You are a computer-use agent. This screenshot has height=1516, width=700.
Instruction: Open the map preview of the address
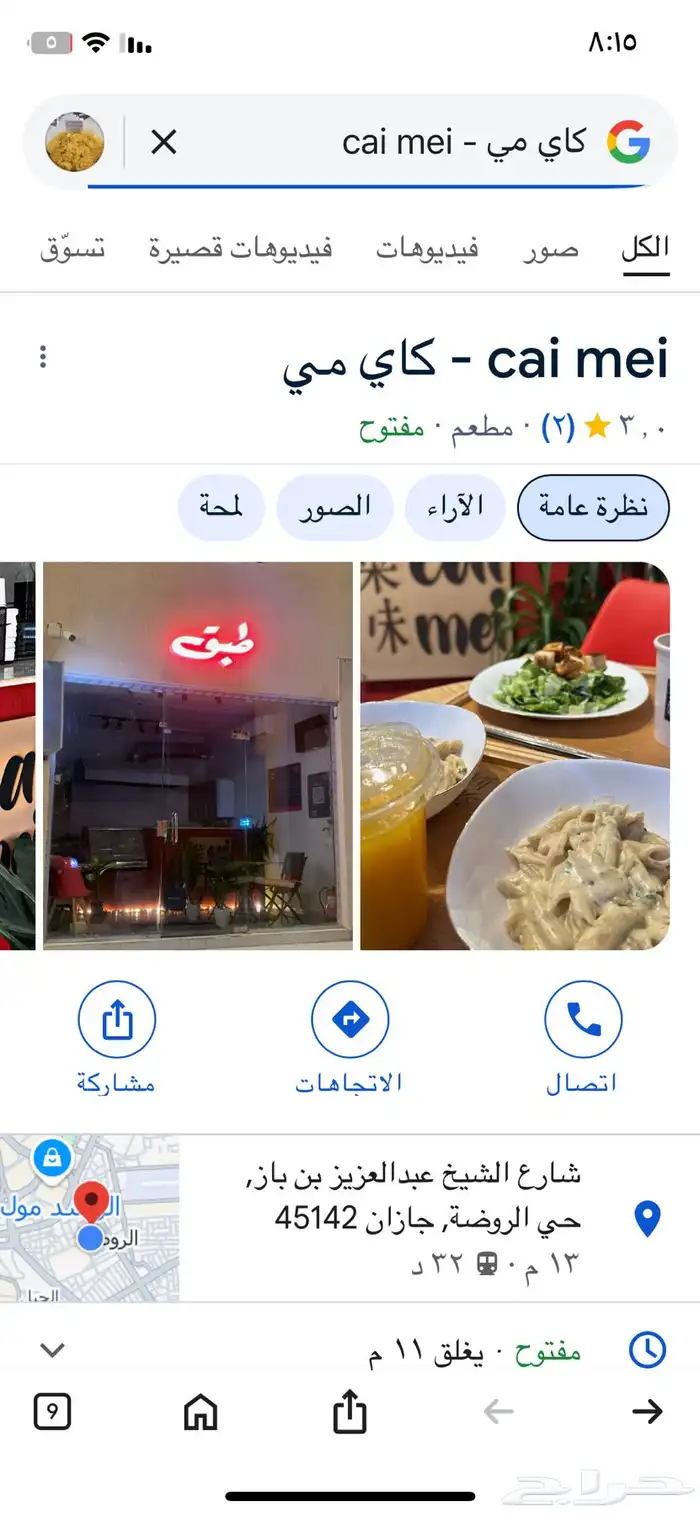[90, 1218]
